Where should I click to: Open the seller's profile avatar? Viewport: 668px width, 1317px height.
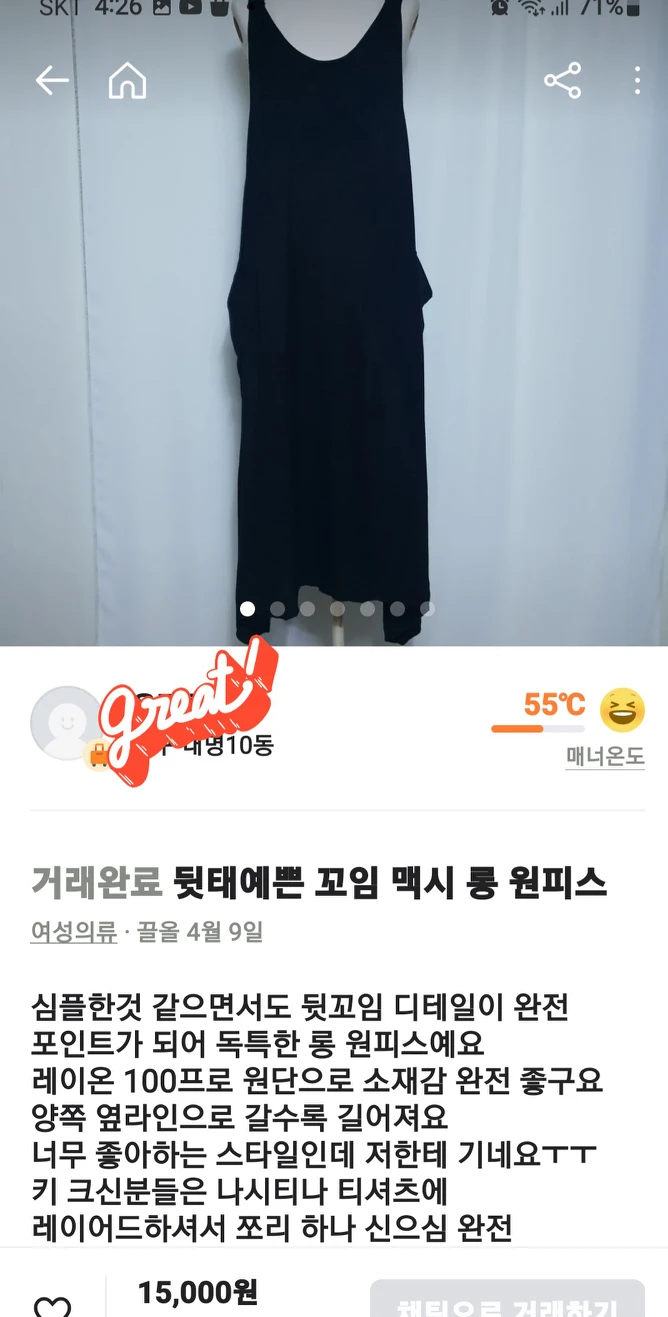coord(66,722)
